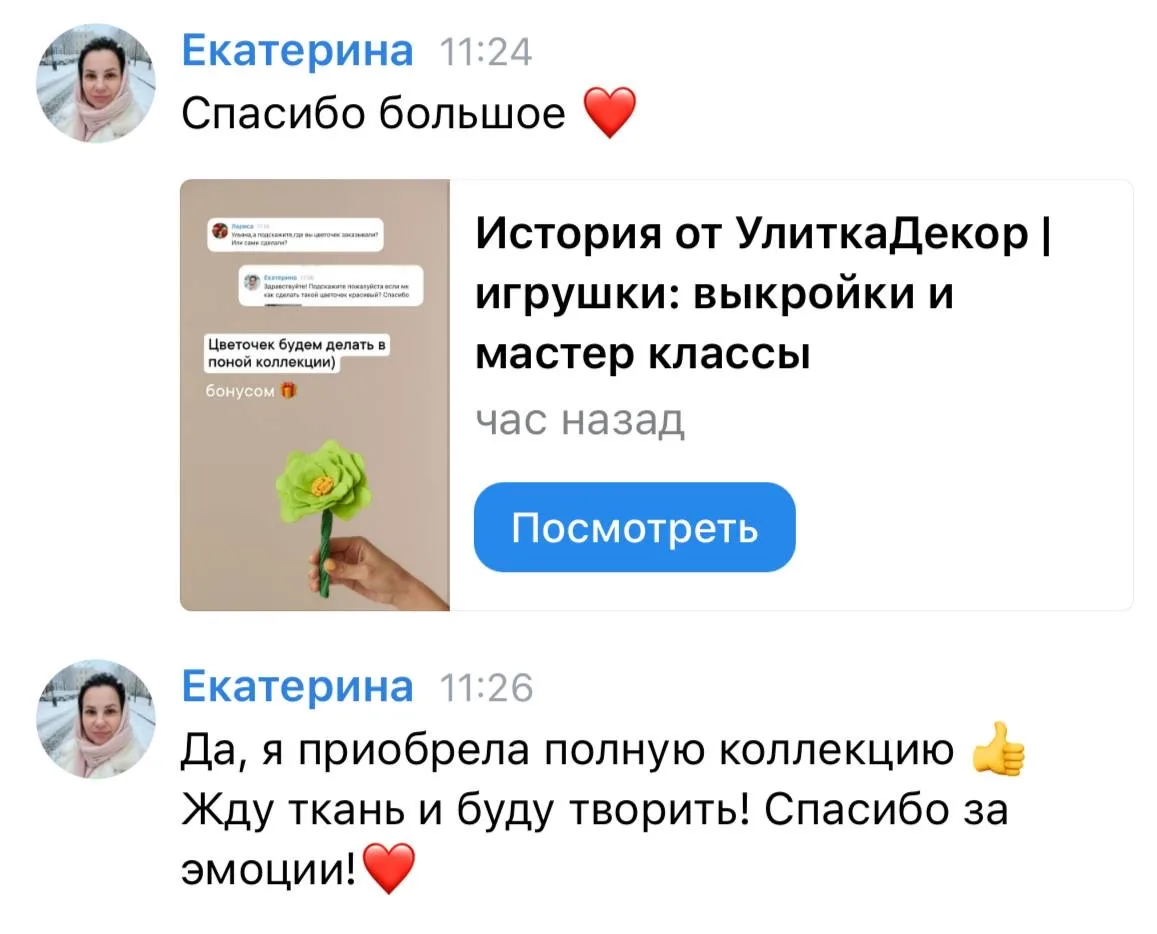Screen dimensions: 1157x934
Task: Open the УлиткаДекор story preview image
Action: click(x=315, y=395)
